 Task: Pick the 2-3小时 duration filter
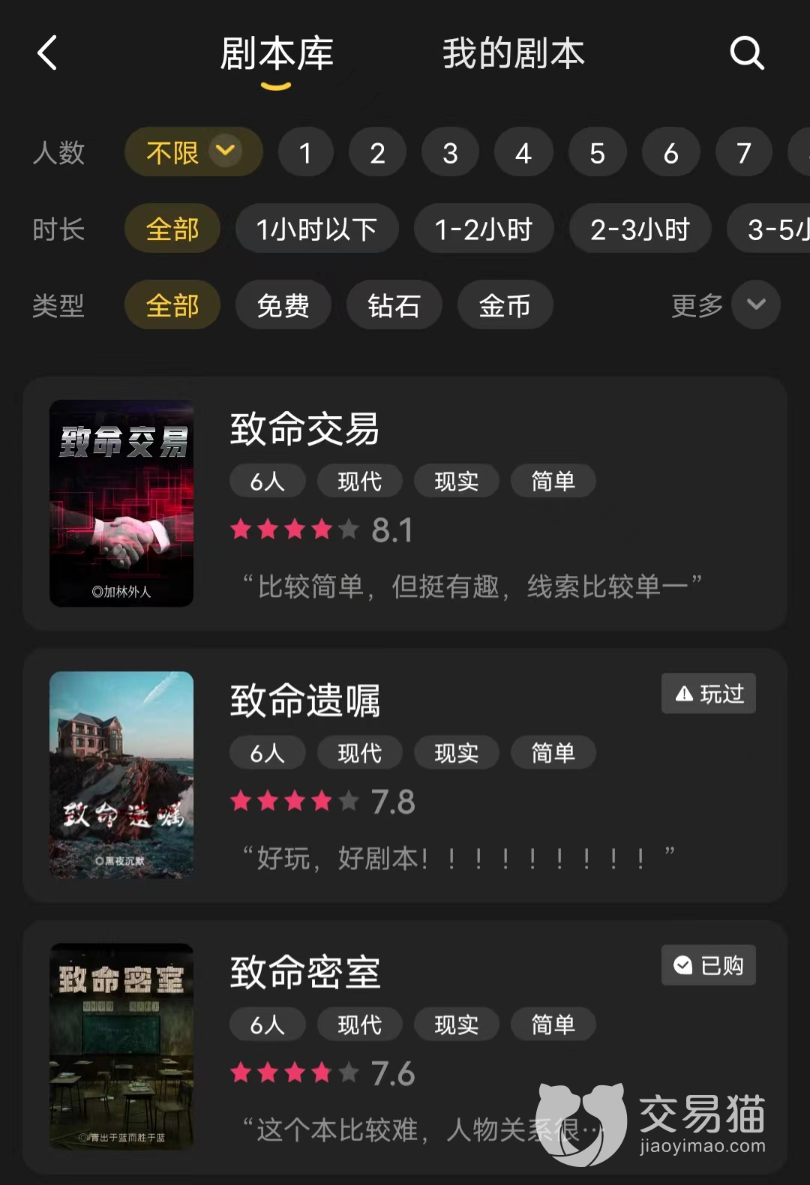[x=639, y=229]
